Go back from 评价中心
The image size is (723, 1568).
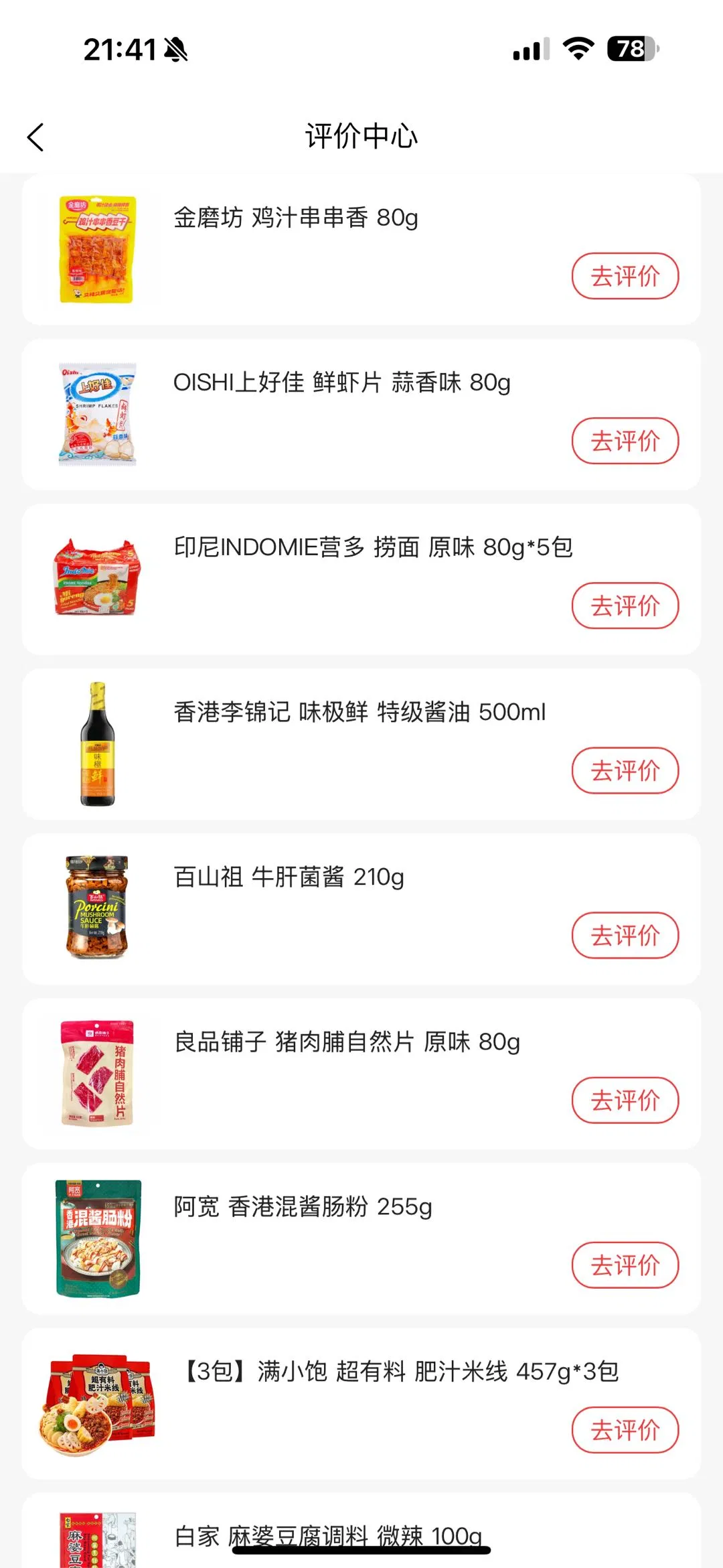[x=36, y=137]
